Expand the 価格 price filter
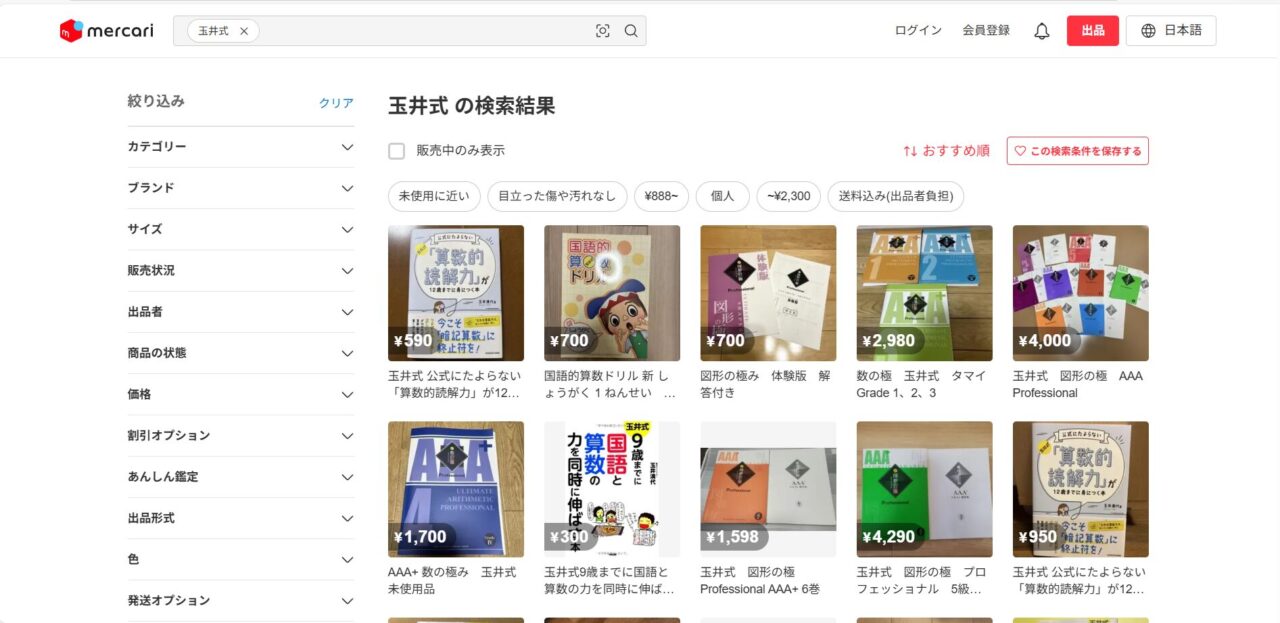The width and height of the screenshot is (1280, 623). tap(240, 394)
